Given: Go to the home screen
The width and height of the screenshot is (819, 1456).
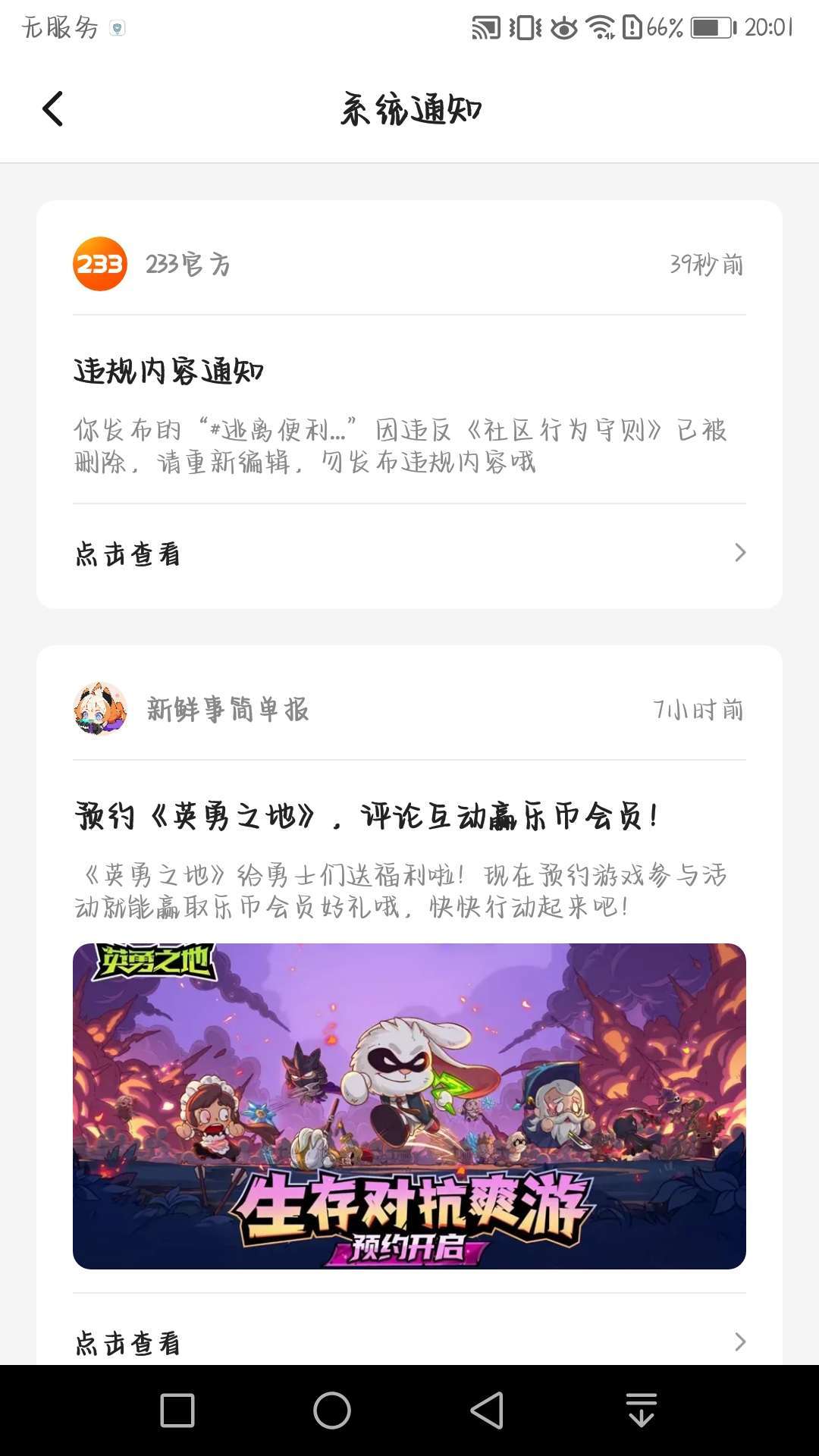Looking at the screenshot, I should coord(332,1410).
